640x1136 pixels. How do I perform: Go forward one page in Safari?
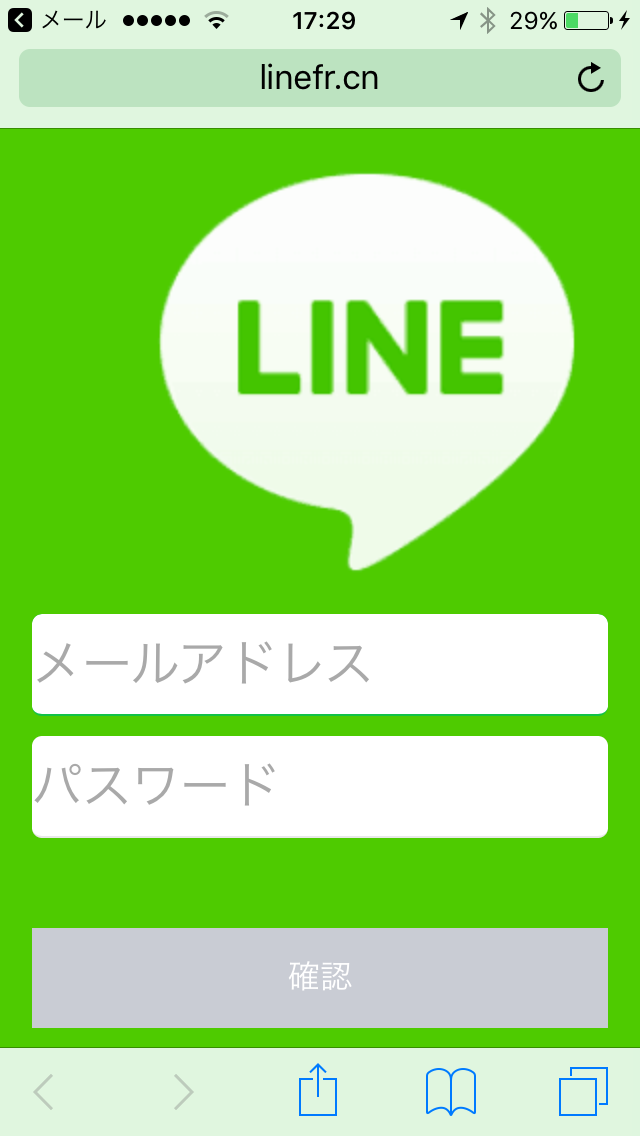pyautogui.click(x=183, y=1091)
